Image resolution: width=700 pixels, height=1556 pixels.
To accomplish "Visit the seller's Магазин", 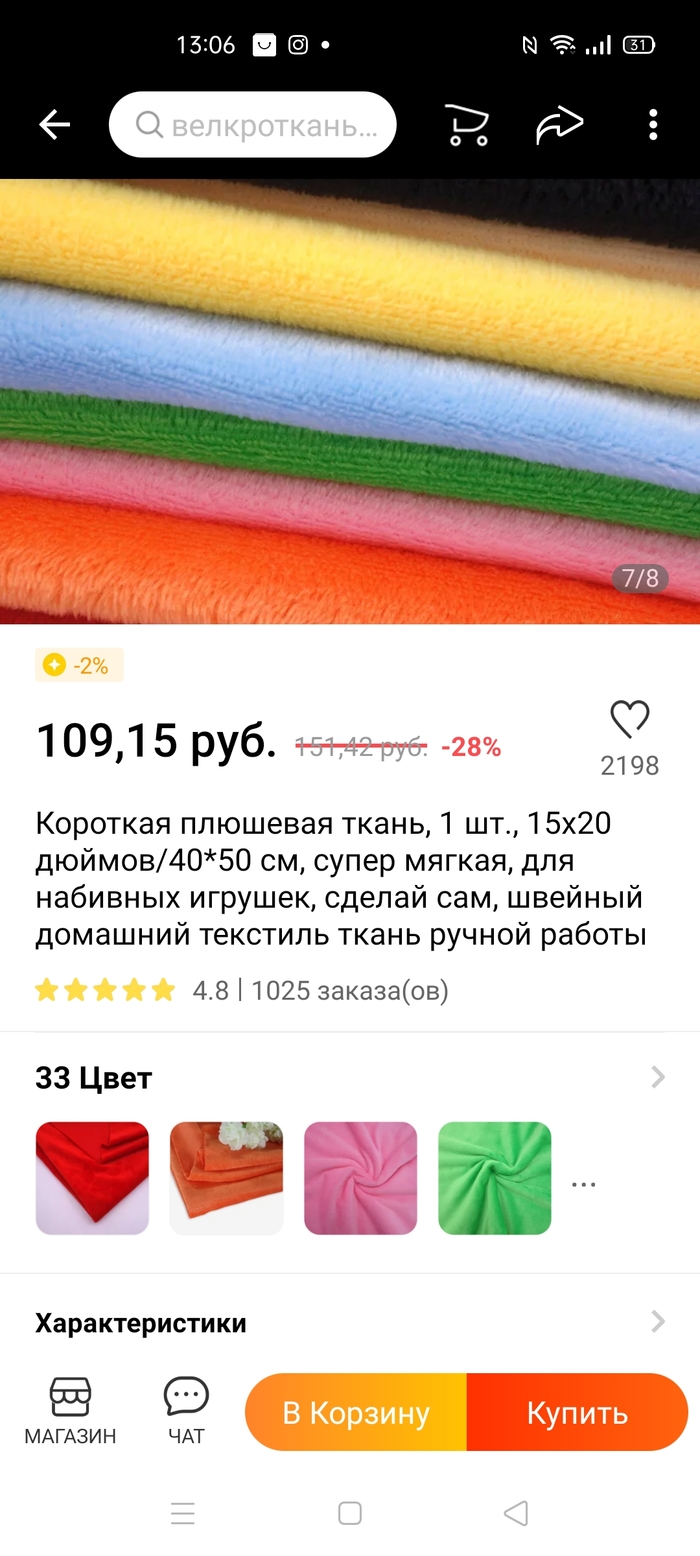I will coord(70,1411).
